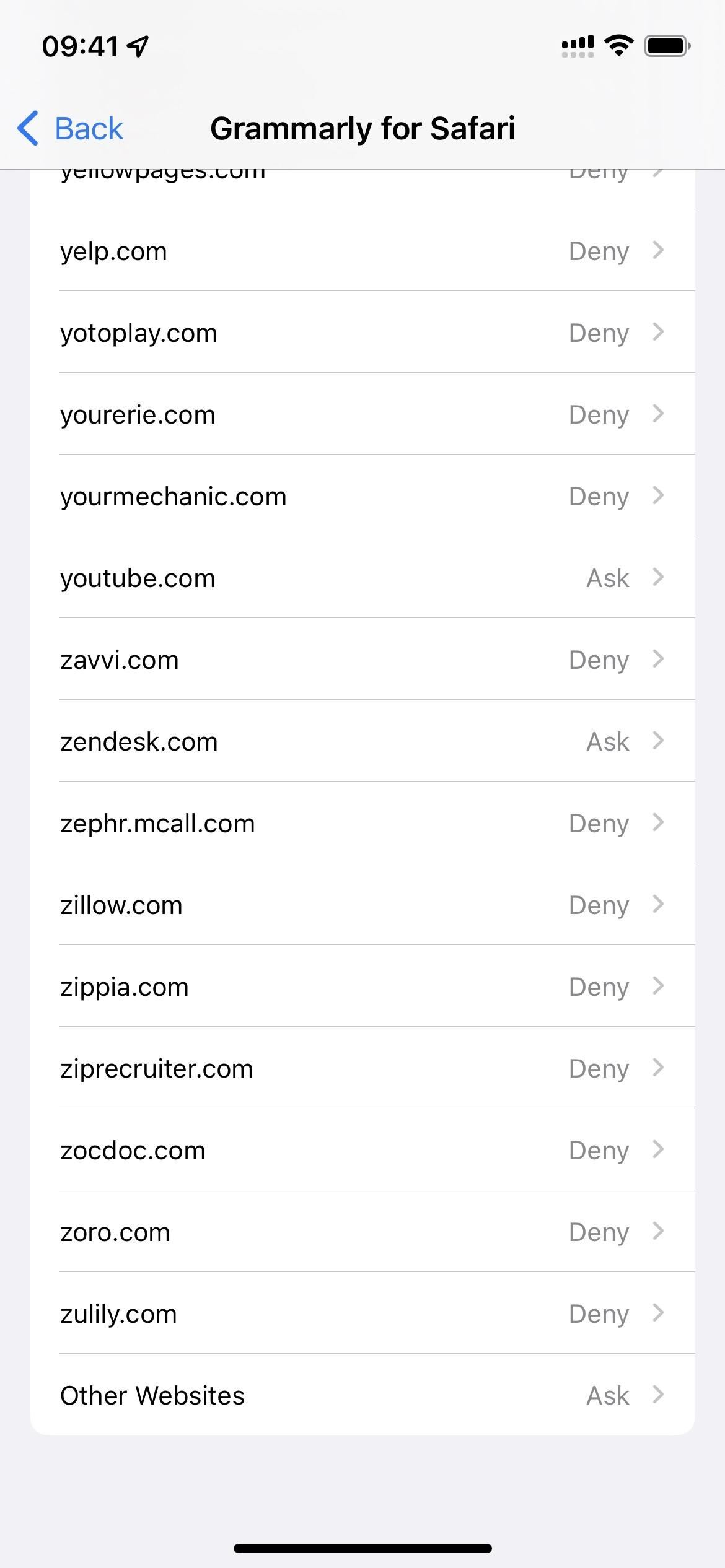Open zillow.com permission options

[362, 904]
